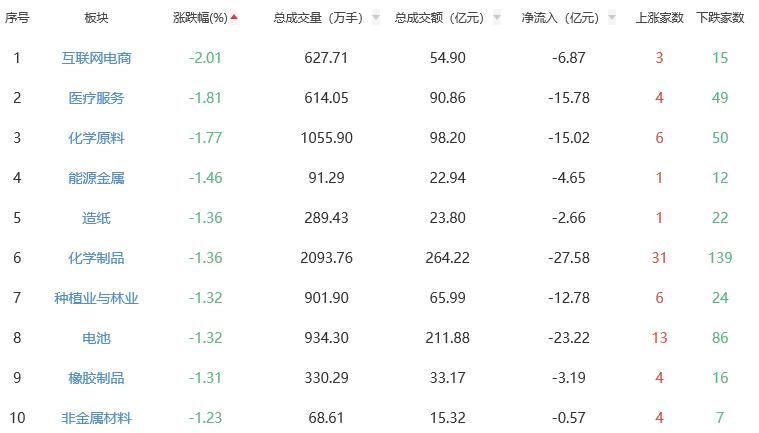The height and width of the screenshot is (433, 759).
Task: Sort by 涨跌幅(%) column
Action: pos(205,18)
